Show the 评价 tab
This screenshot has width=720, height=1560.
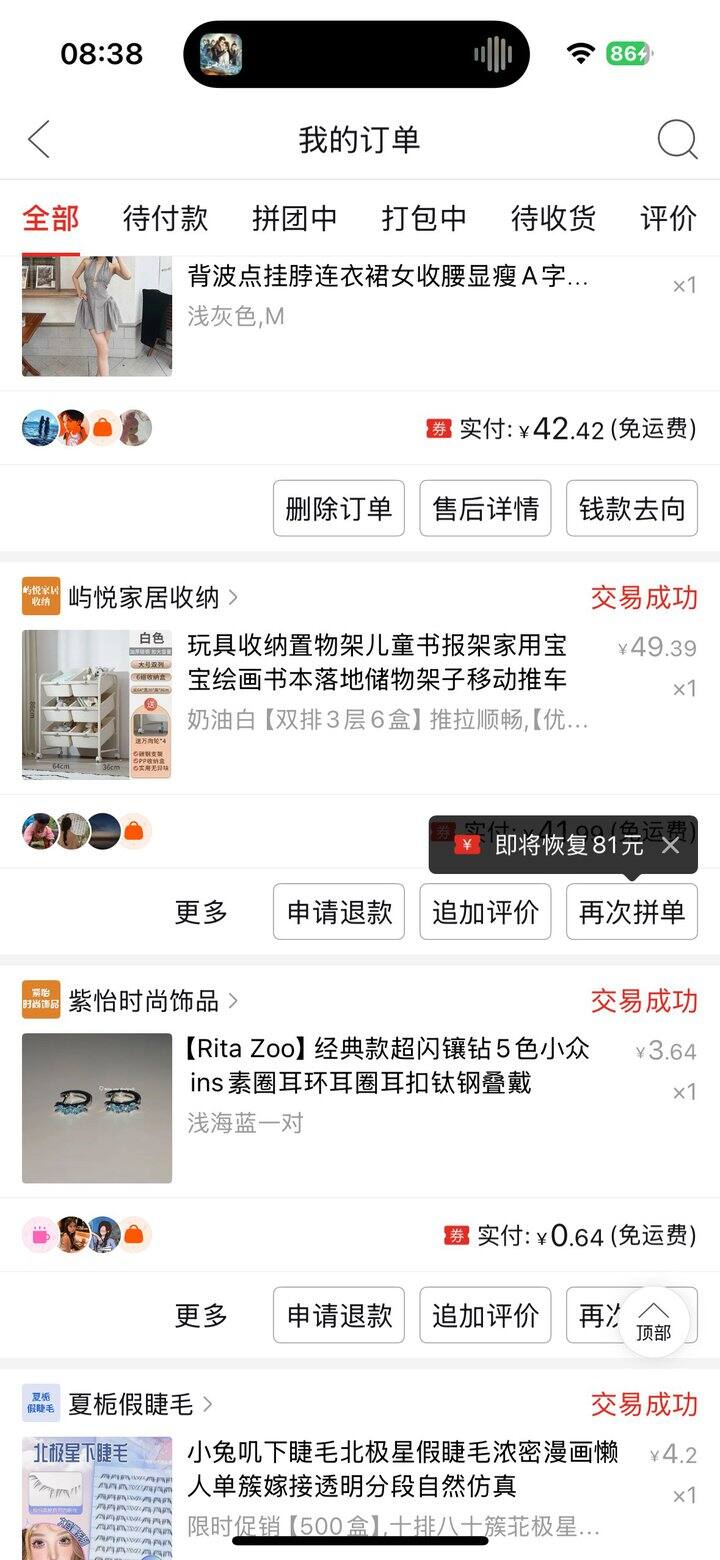(x=668, y=218)
